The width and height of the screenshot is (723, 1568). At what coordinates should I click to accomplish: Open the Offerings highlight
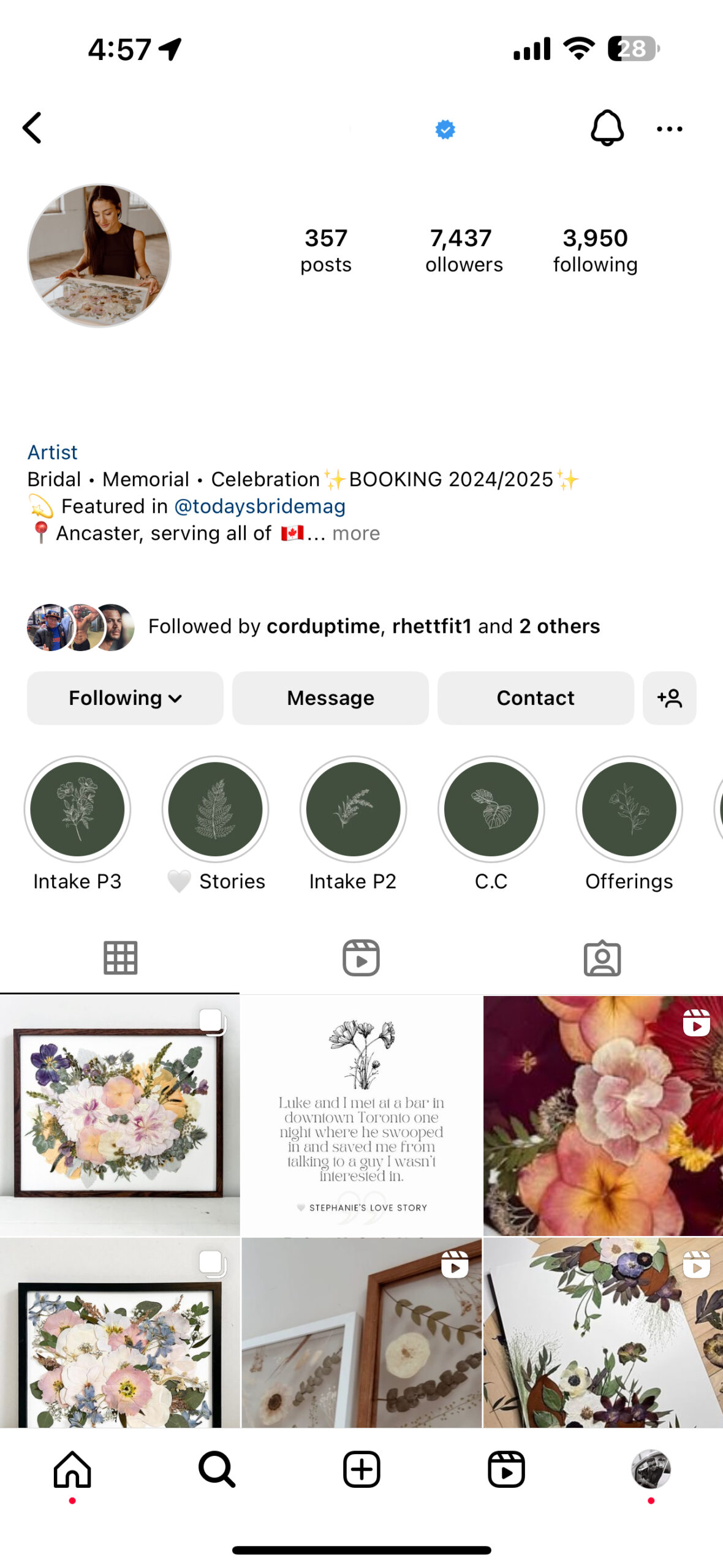pos(629,809)
